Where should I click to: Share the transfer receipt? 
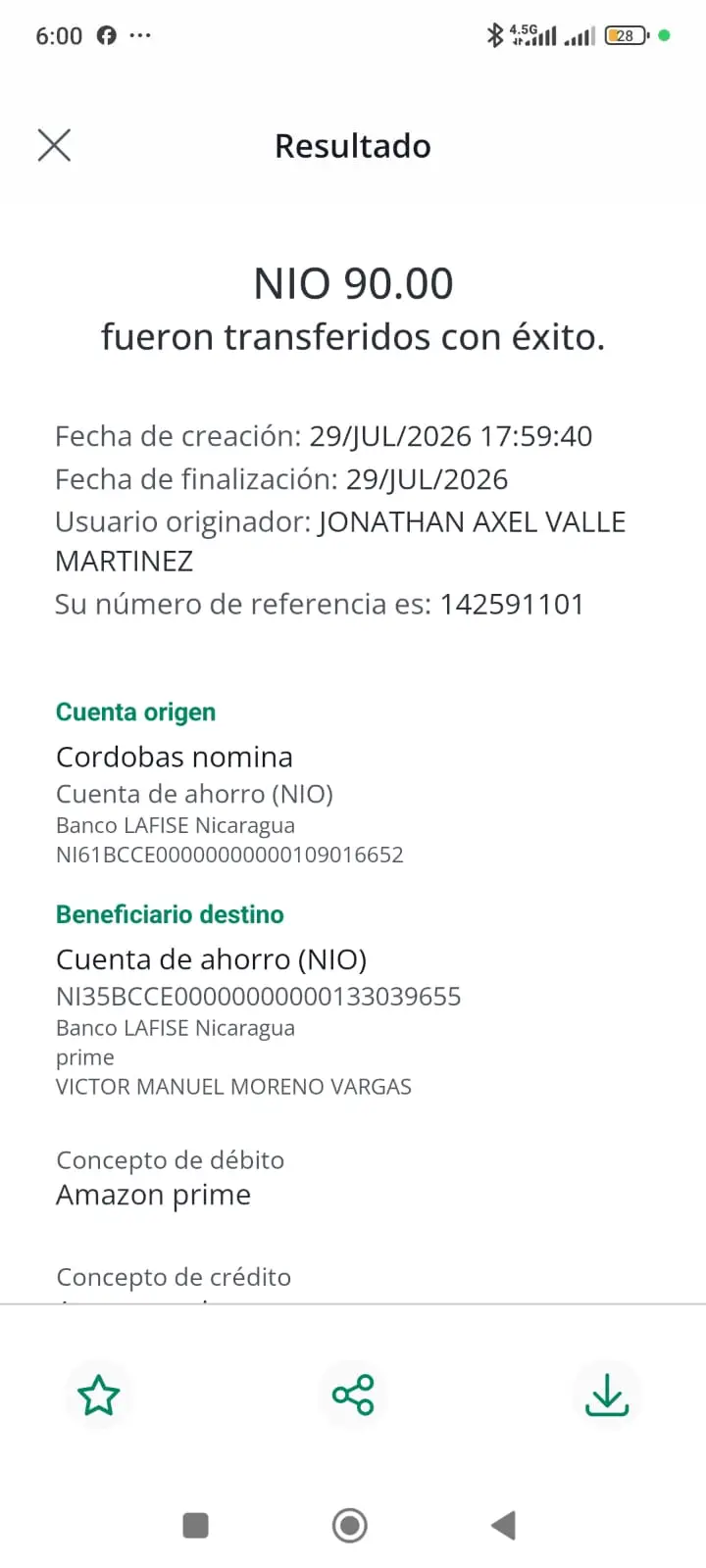tap(353, 1395)
